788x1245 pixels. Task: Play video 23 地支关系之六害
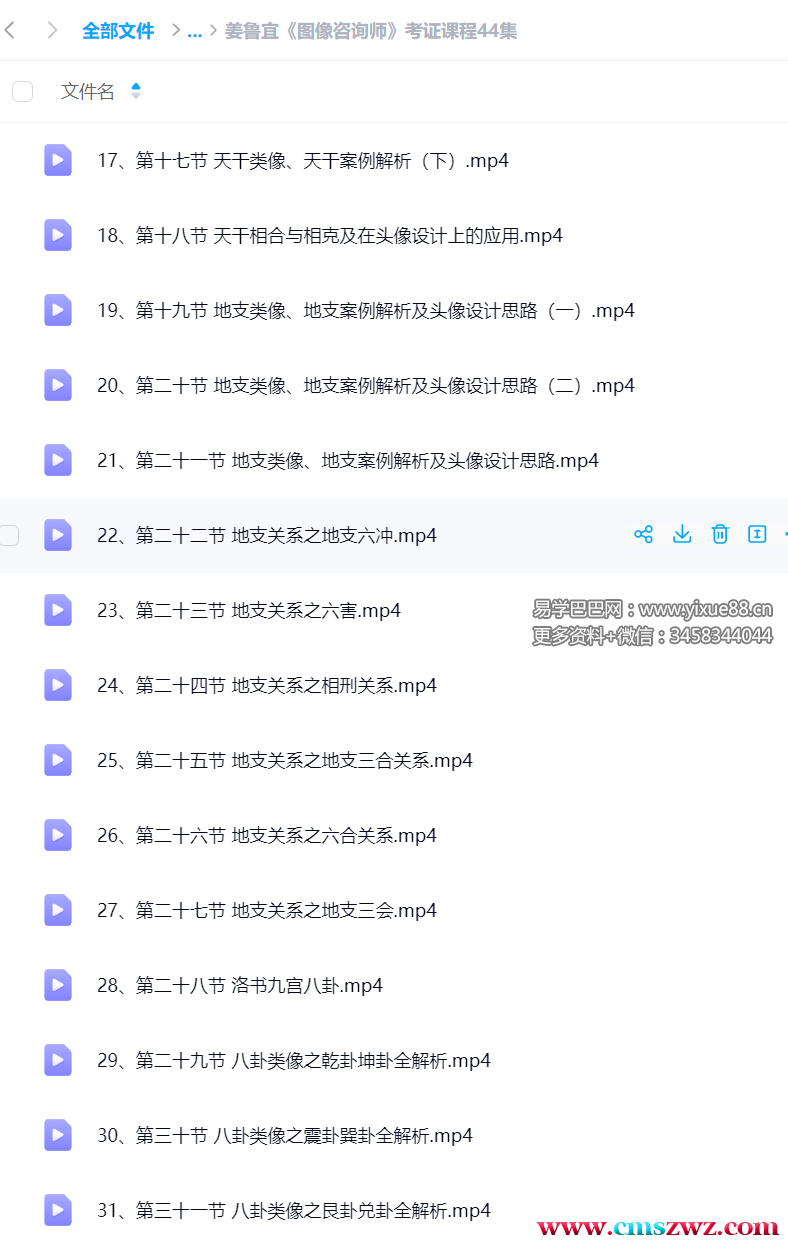tap(248, 610)
